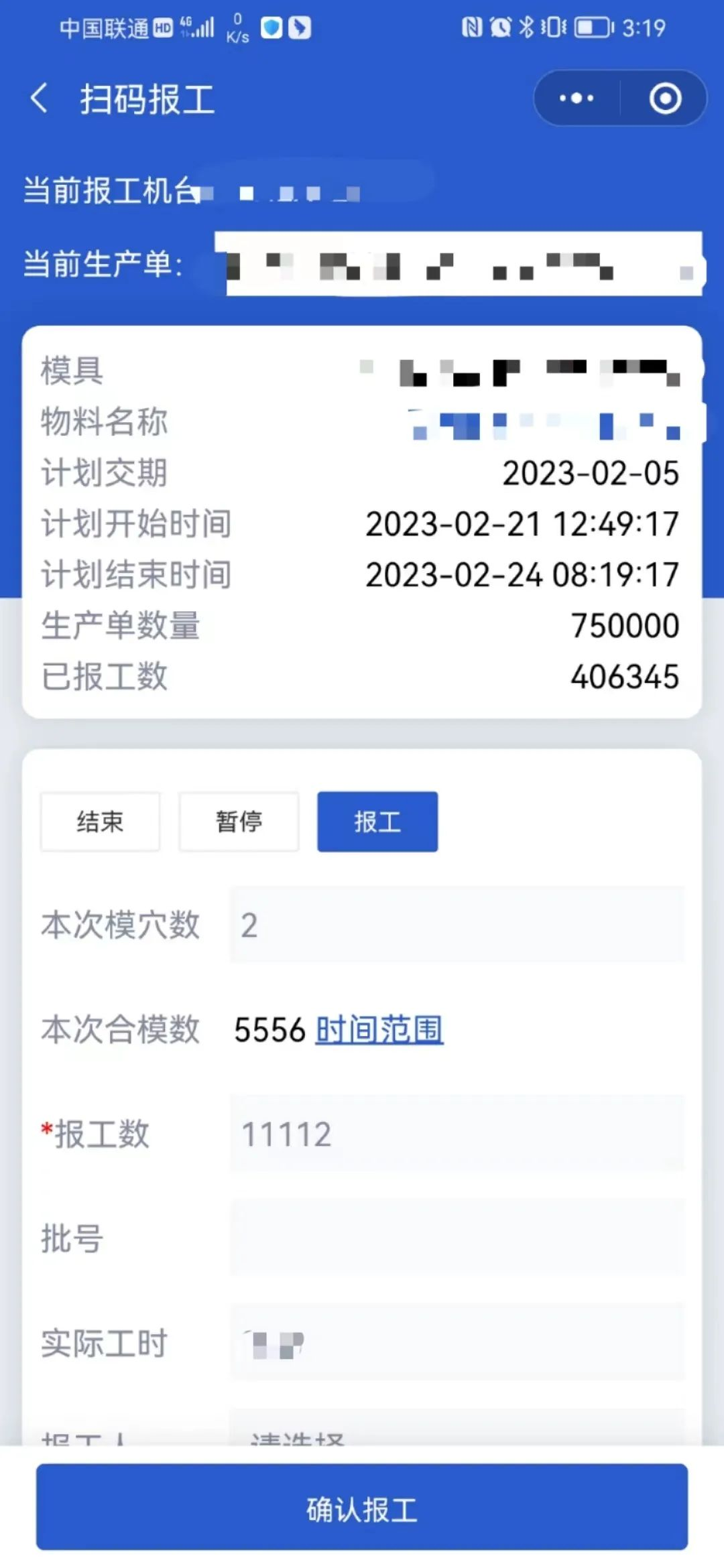Tap the 暂停 button
This screenshot has width=724, height=1568.
[239, 822]
